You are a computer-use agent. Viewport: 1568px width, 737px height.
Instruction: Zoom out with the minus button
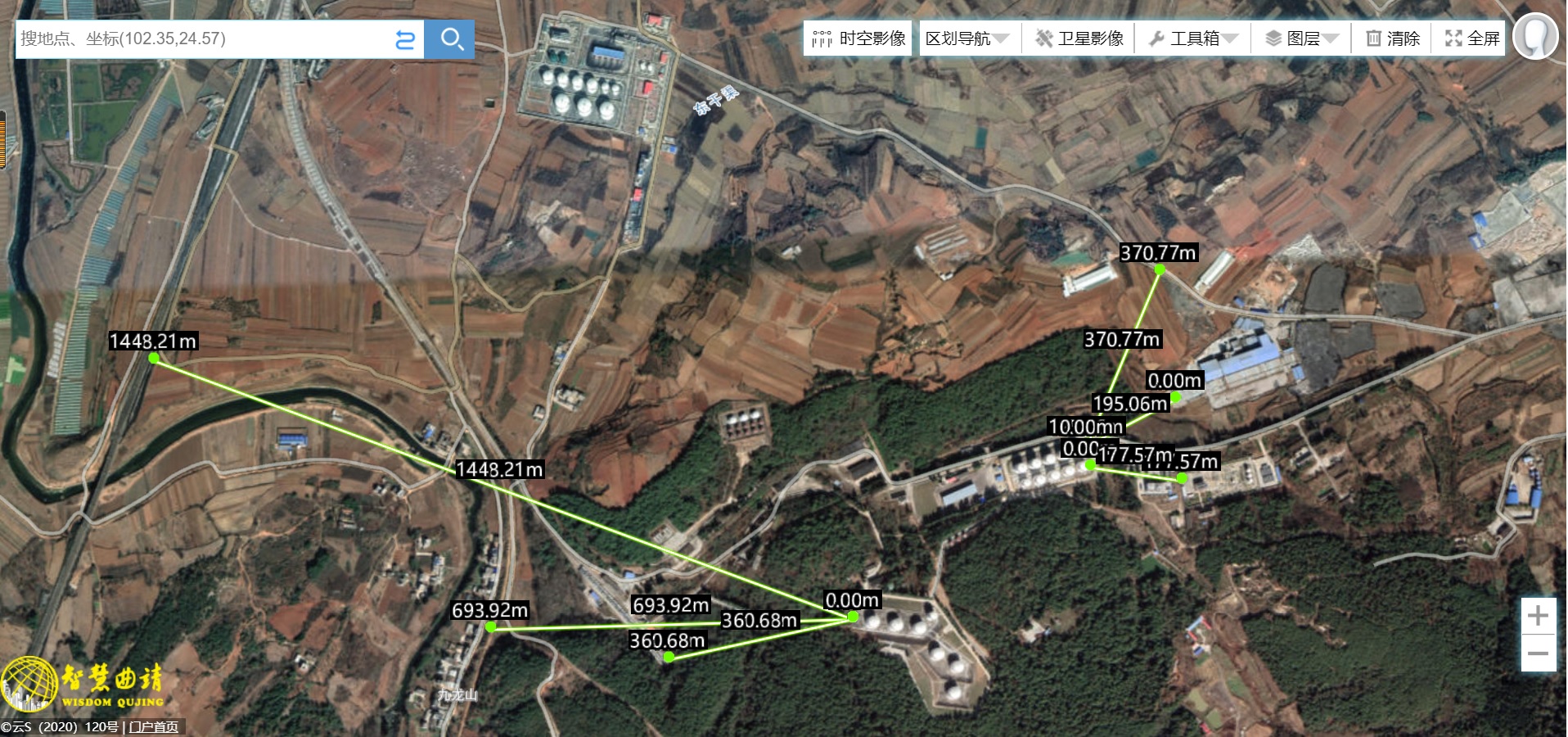coord(1538,653)
